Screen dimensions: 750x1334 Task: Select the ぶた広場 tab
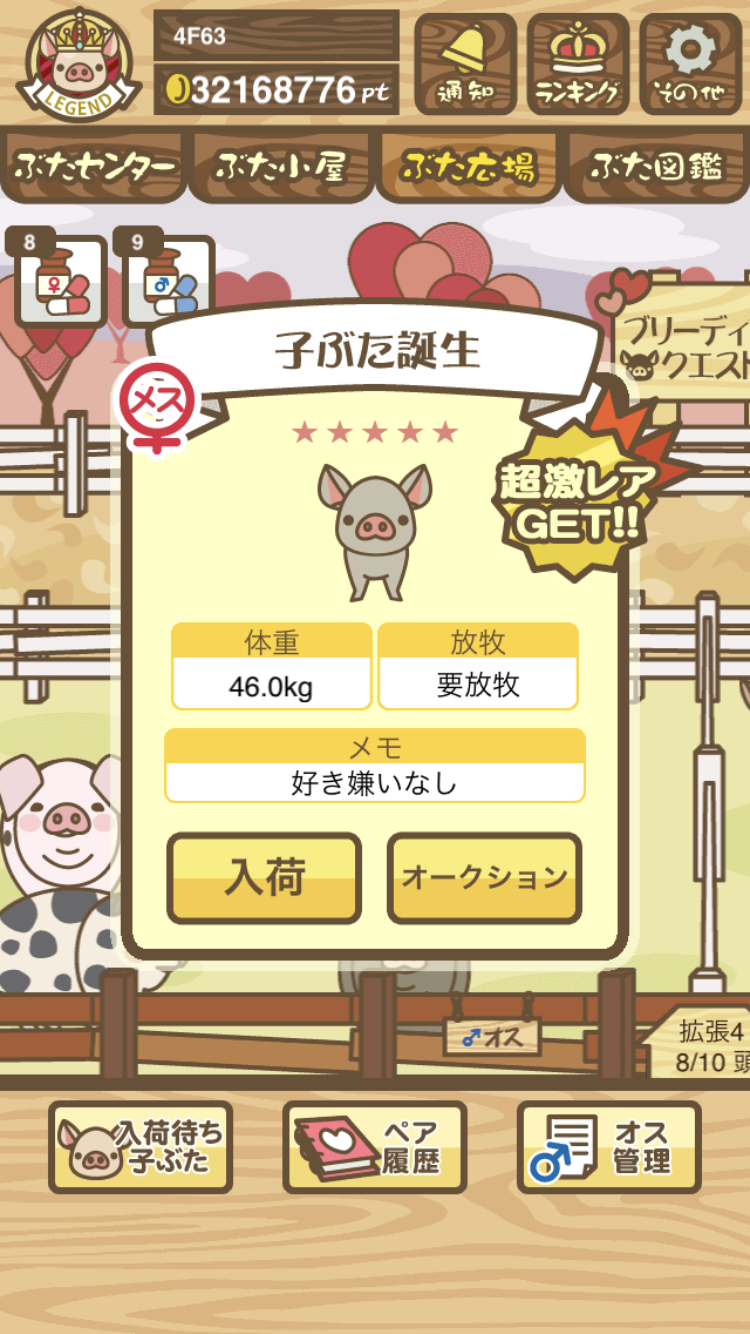pyautogui.click(x=468, y=167)
